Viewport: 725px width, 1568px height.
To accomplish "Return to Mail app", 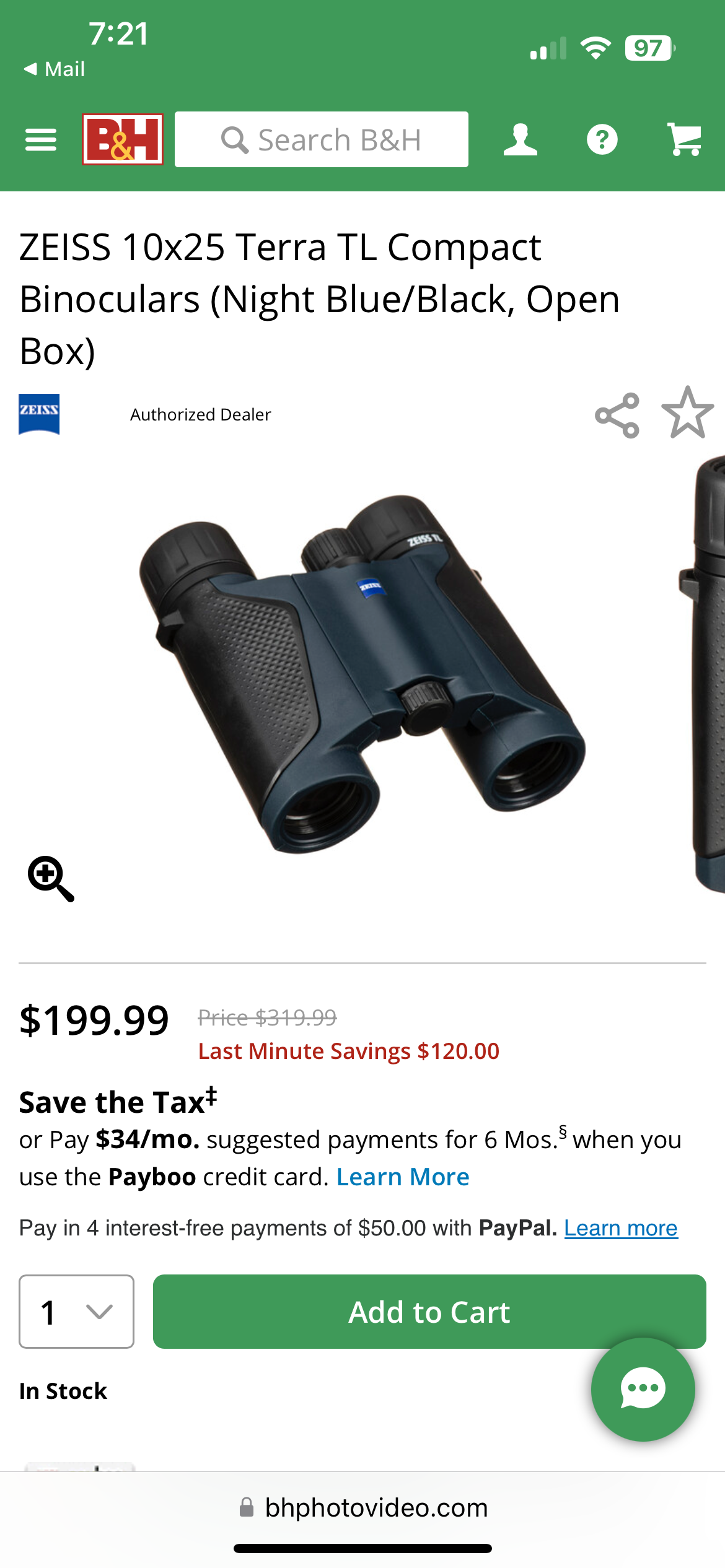I will click(55, 69).
